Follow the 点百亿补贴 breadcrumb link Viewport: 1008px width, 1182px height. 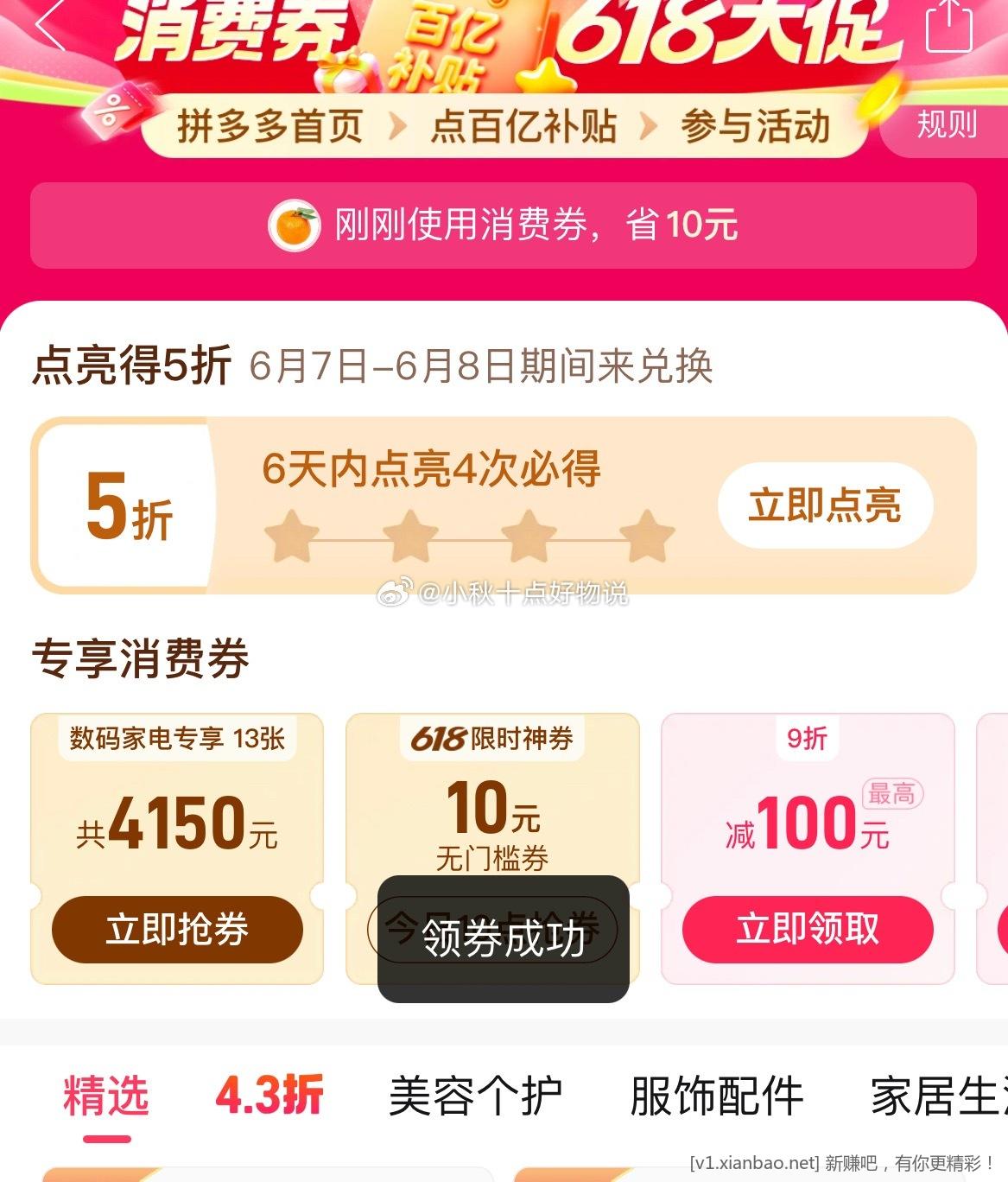(x=525, y=127)
